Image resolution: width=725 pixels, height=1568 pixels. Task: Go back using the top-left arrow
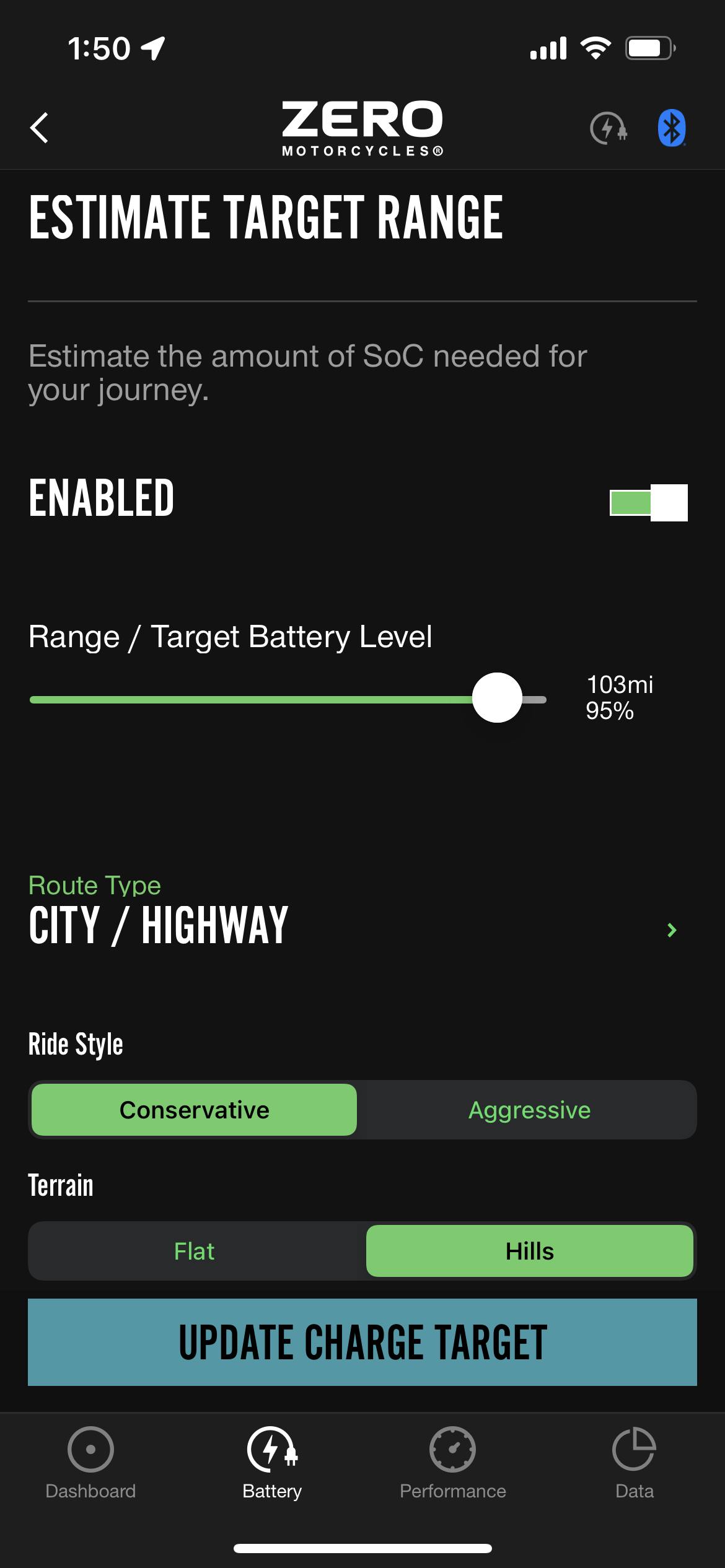[x=39, y=128]
